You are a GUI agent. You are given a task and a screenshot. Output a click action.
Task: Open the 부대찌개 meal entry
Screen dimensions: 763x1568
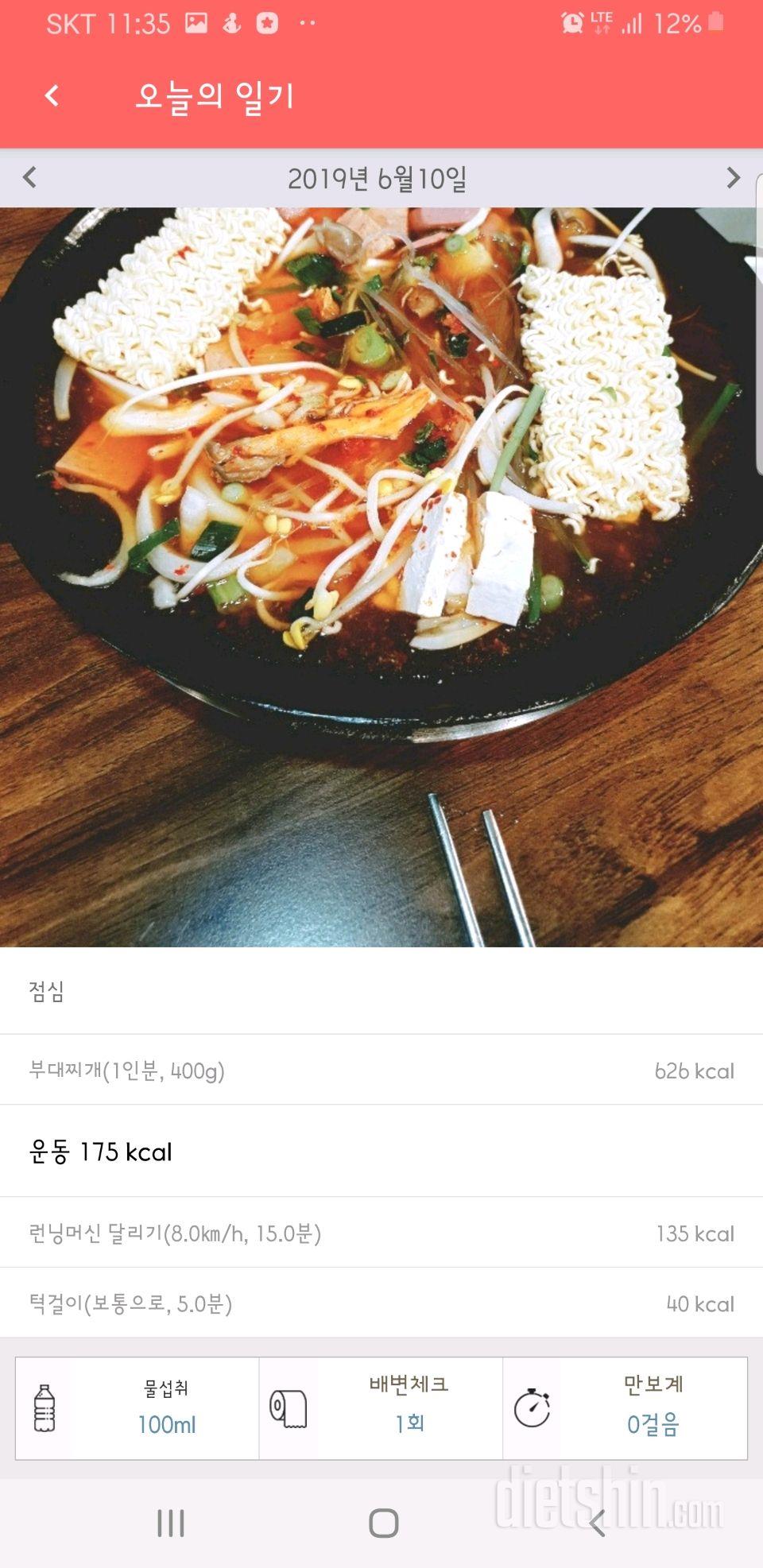tap(381, 1070)
